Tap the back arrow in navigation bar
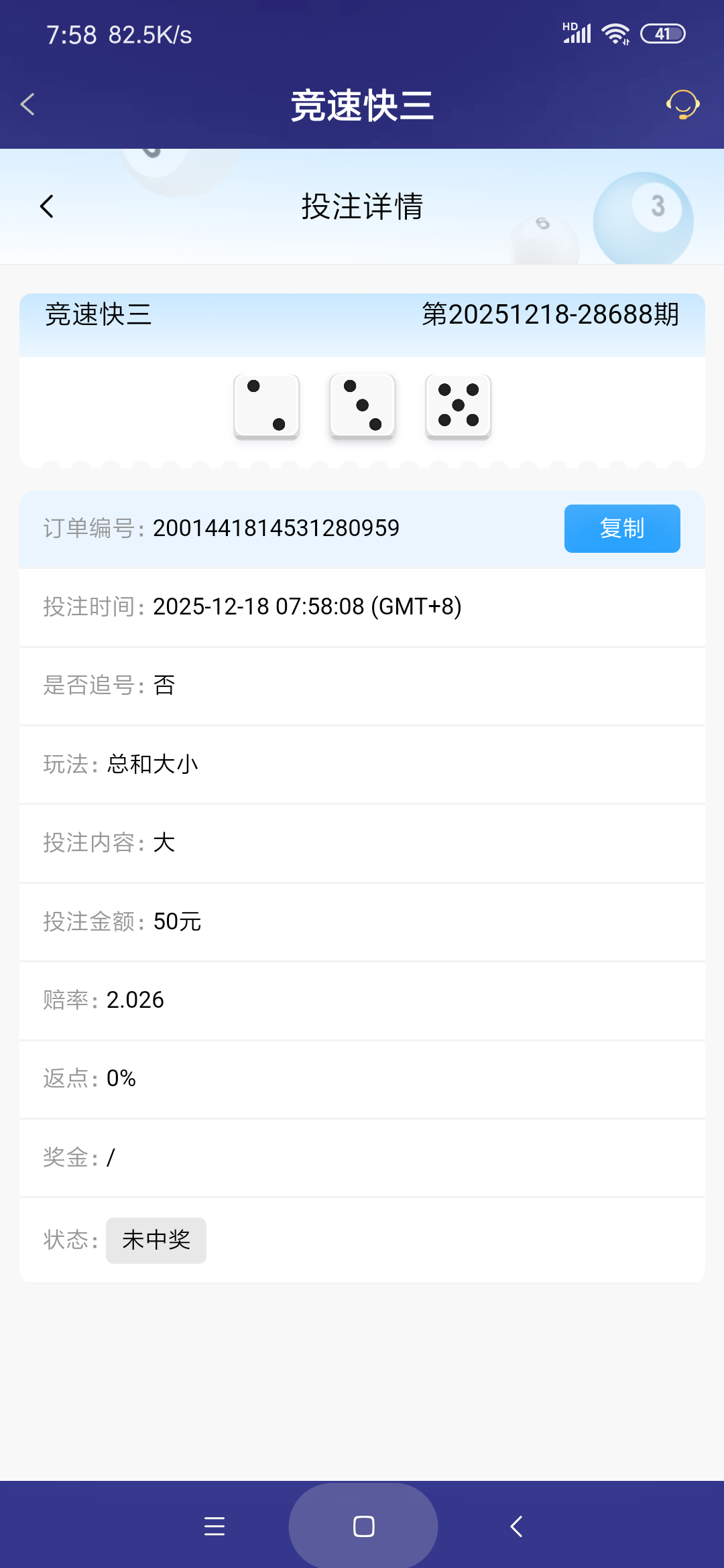 pos(515,1526)
